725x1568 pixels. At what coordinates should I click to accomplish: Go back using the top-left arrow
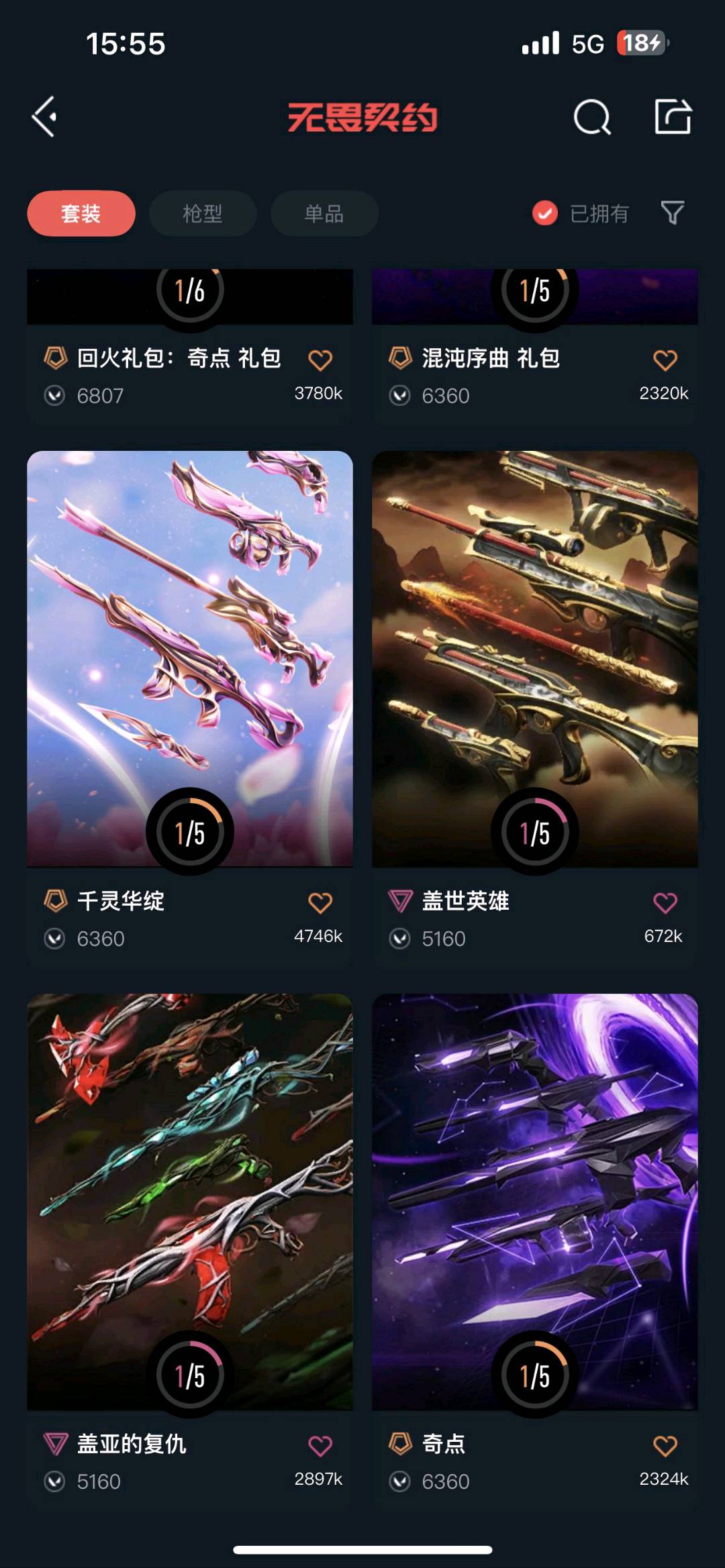point(45,117)
